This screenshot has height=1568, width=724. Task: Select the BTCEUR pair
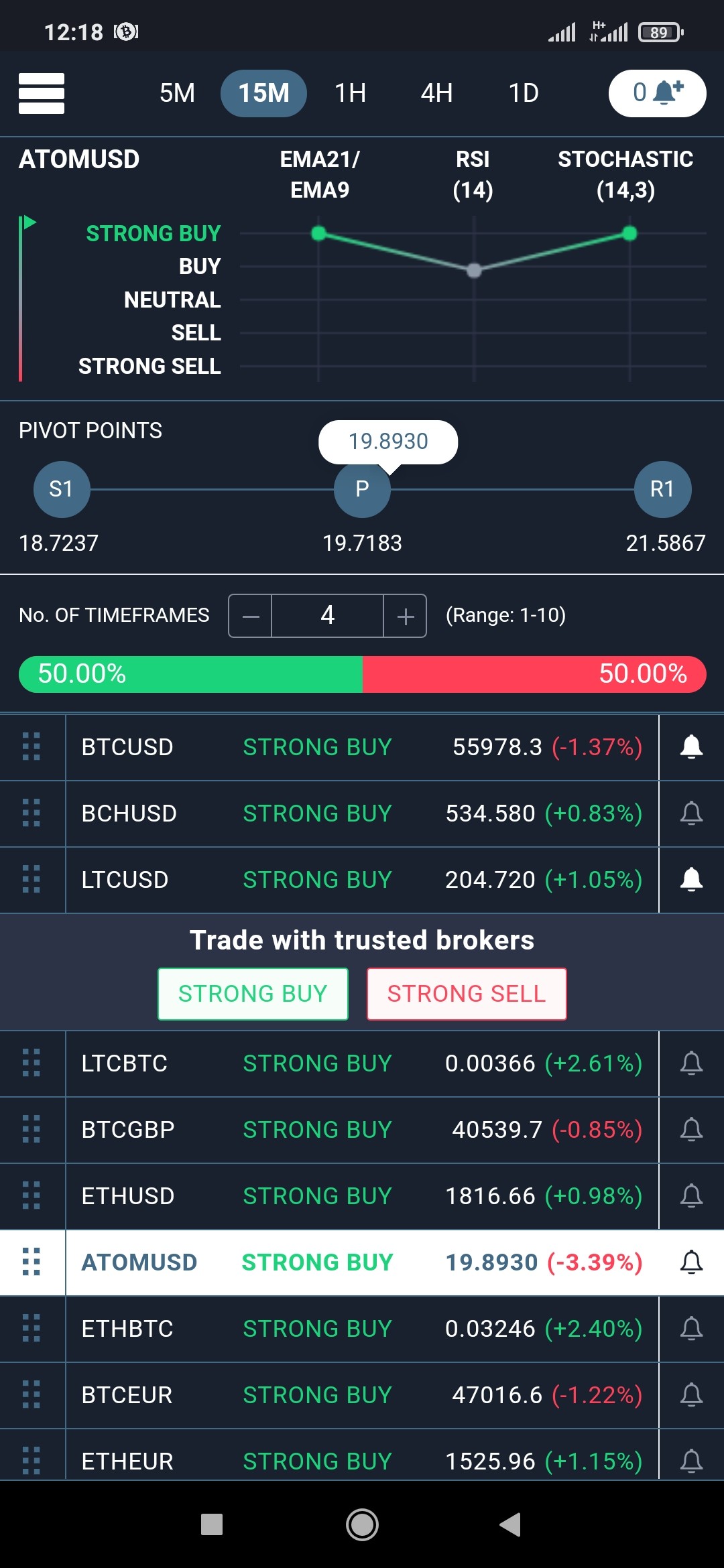pos(362,1394)
